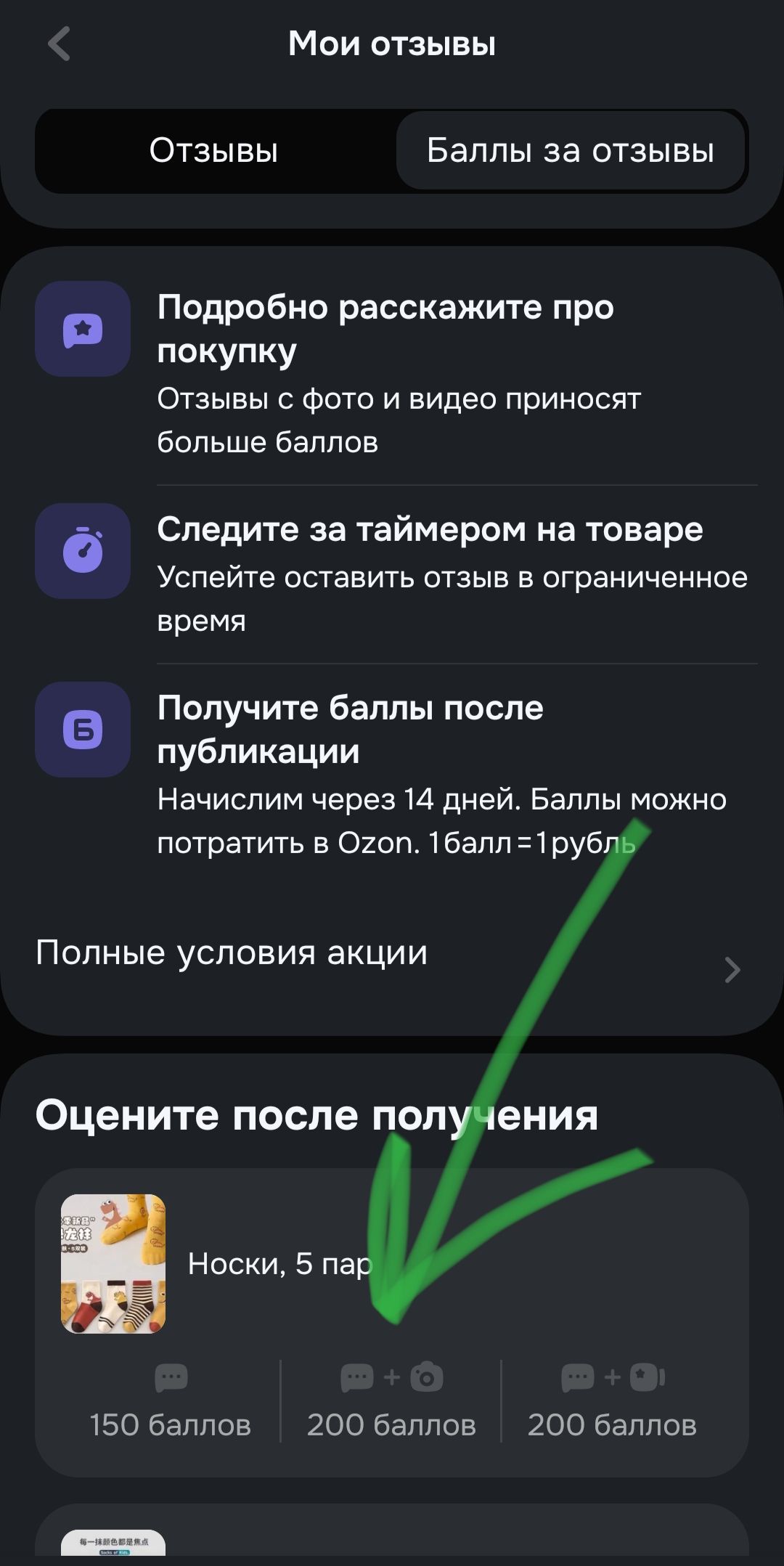
Task: Go back from Мои отзывы
Action: coord(59,44)
